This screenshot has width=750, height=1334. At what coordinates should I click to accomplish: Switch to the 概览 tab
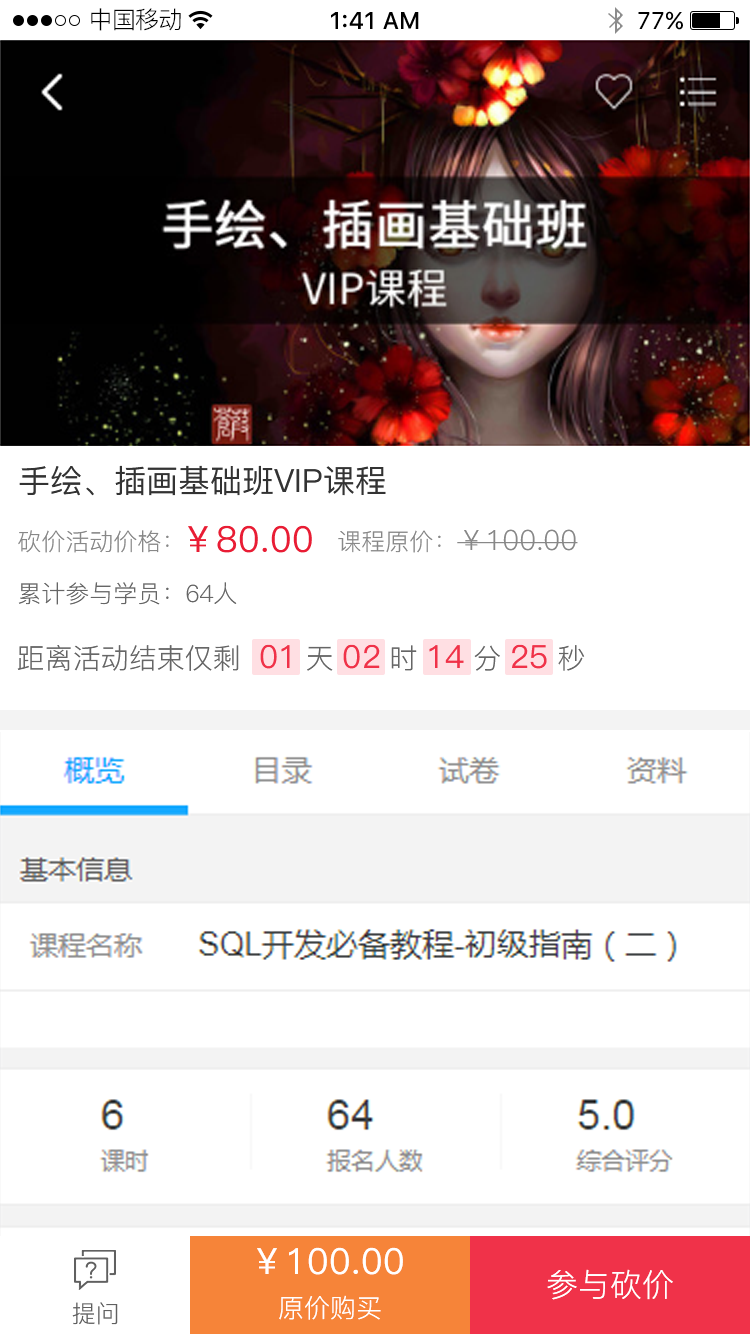click(94, 771)
